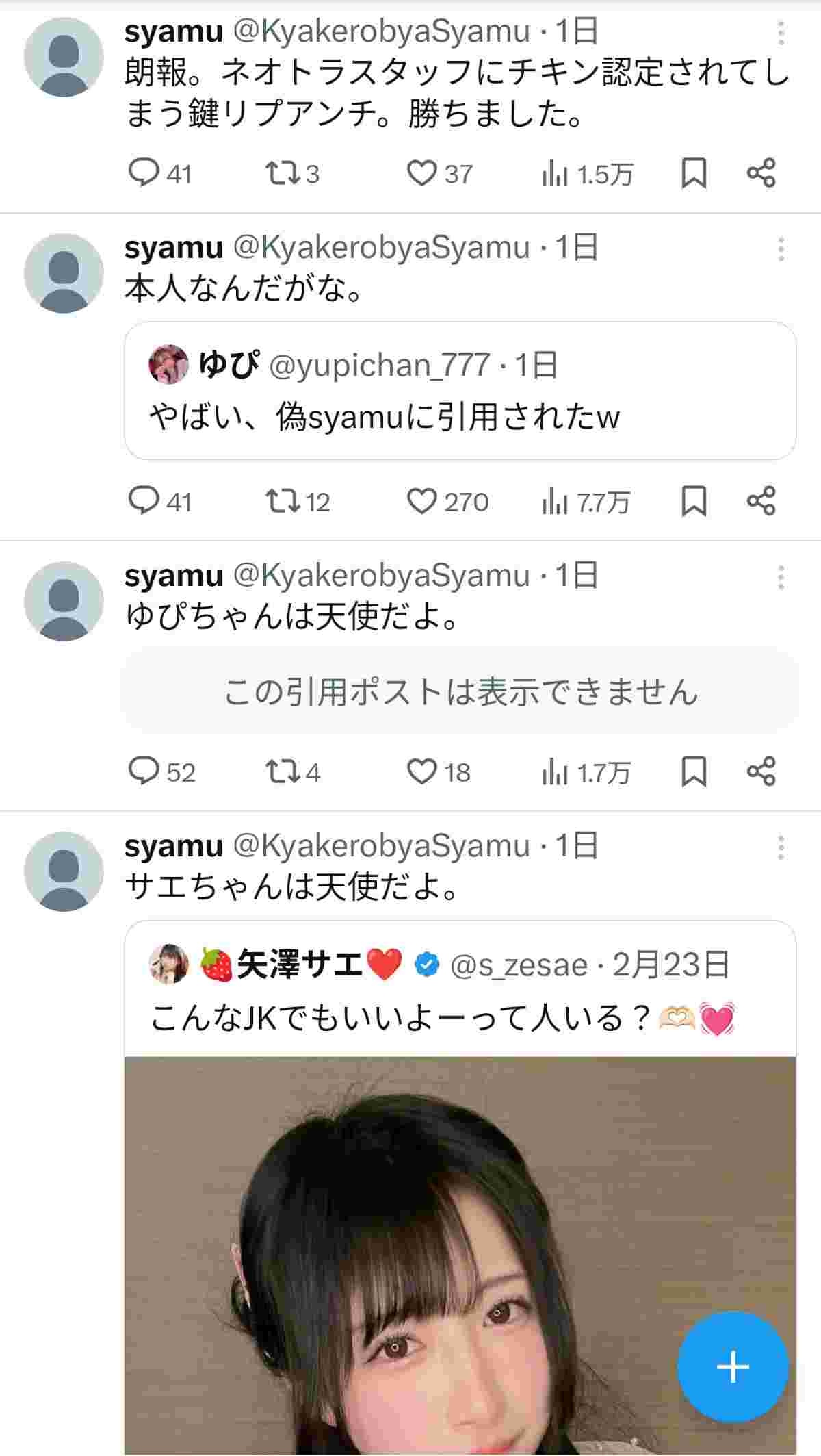
Task: Share the ゆぴちゃんは天使だよ post
Action: (x=761, y=771)
